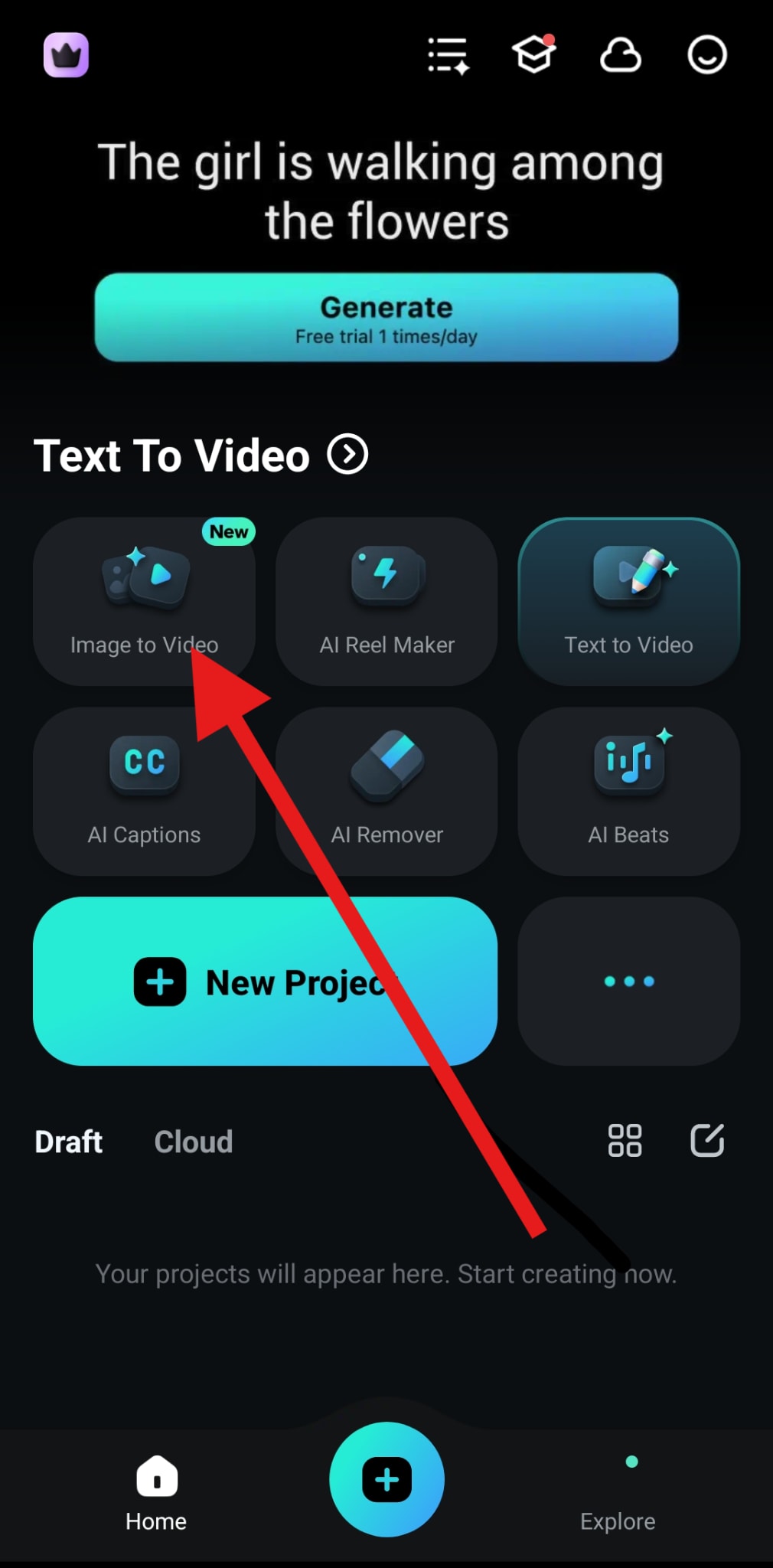This screenshot has width=773, height=1568.
Task: Open AI Remover tool
Action: (x=386, y=791)
